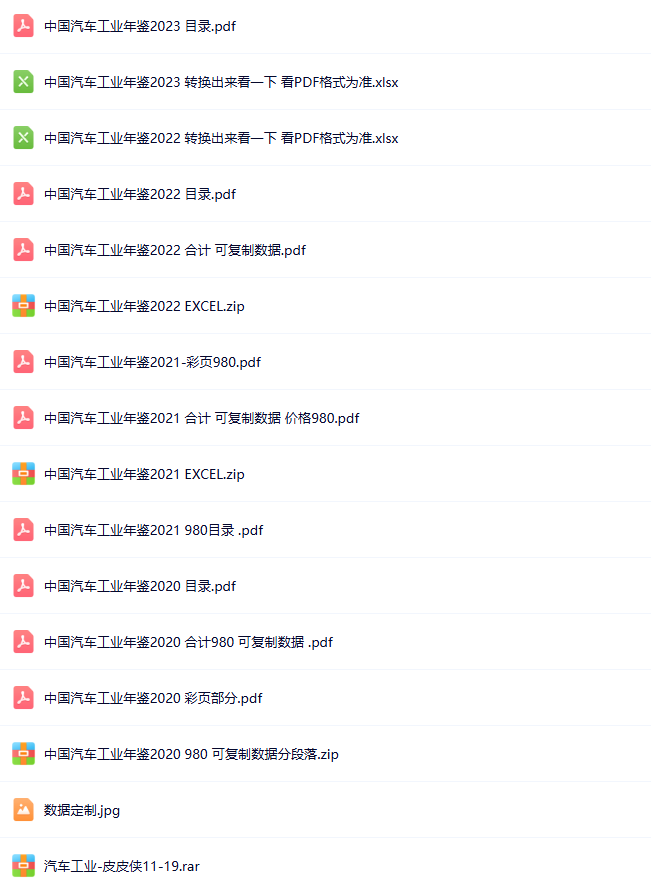The height and width of the screenshot is (885, 651).
Task: Open 中国汽车工业年鉴2022 目录.pdf
Action: [140, 194]
